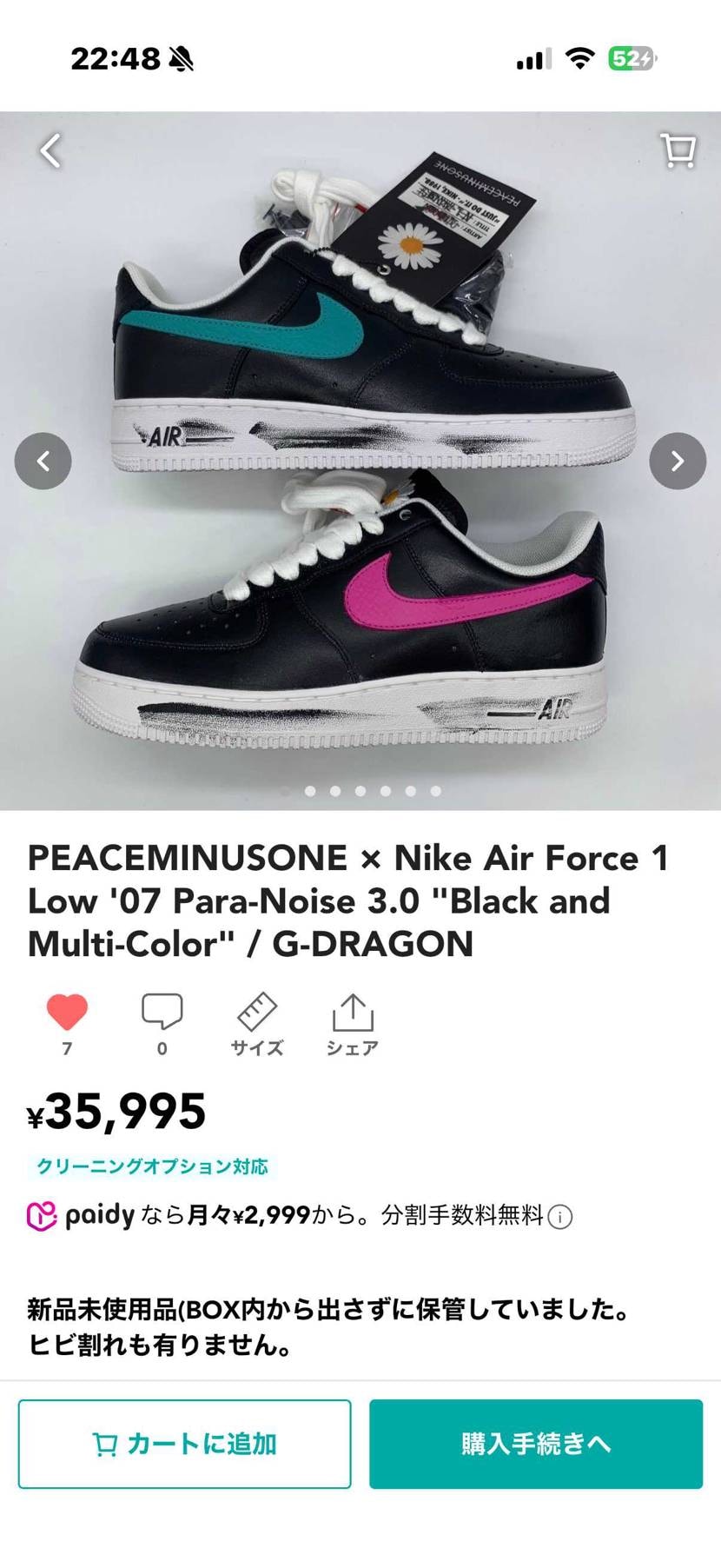Image resolution: width=721 pixels, height=1568 pixels.
Task: Go back using the top-left arrow
Action: [50, 150]
